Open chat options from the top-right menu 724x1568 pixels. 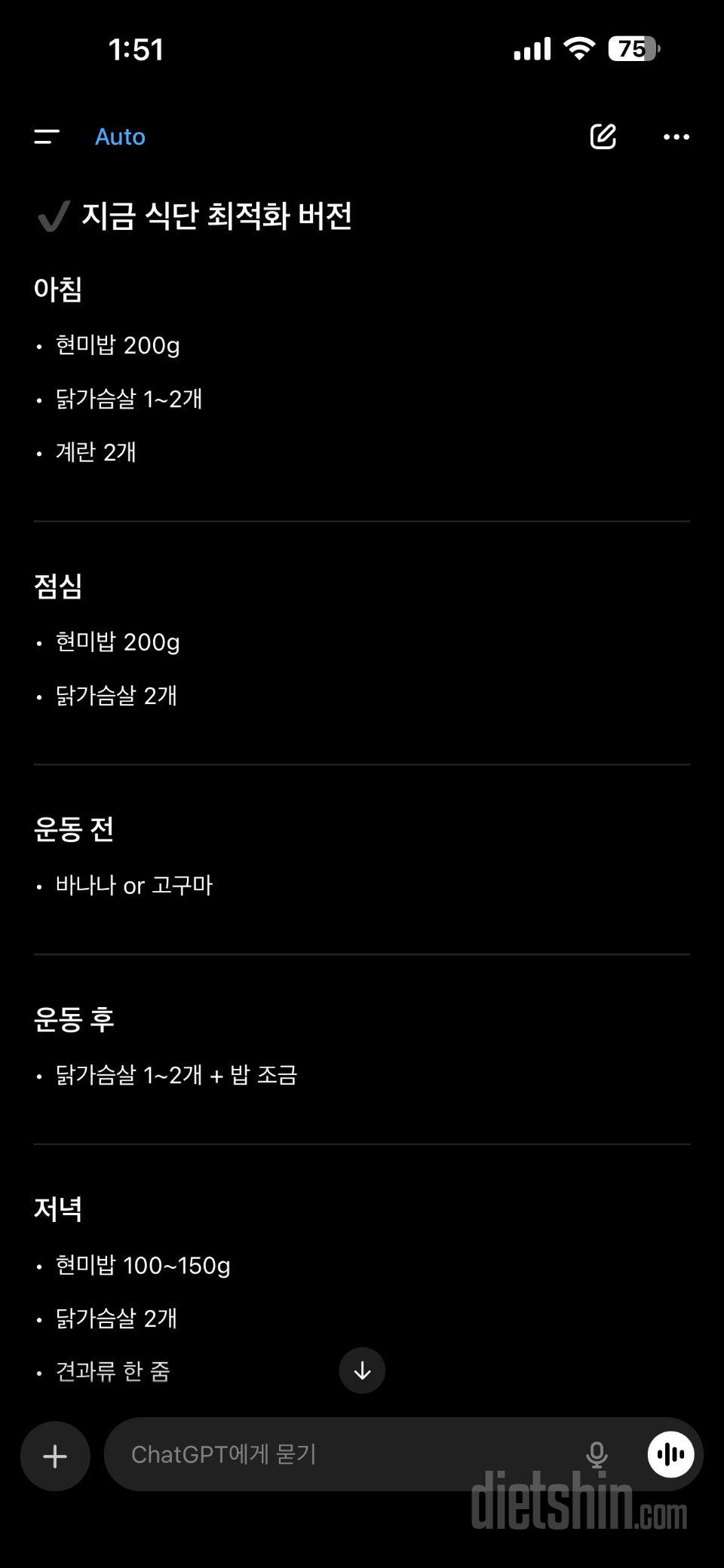pyautogui.click(x=676, y=136)
